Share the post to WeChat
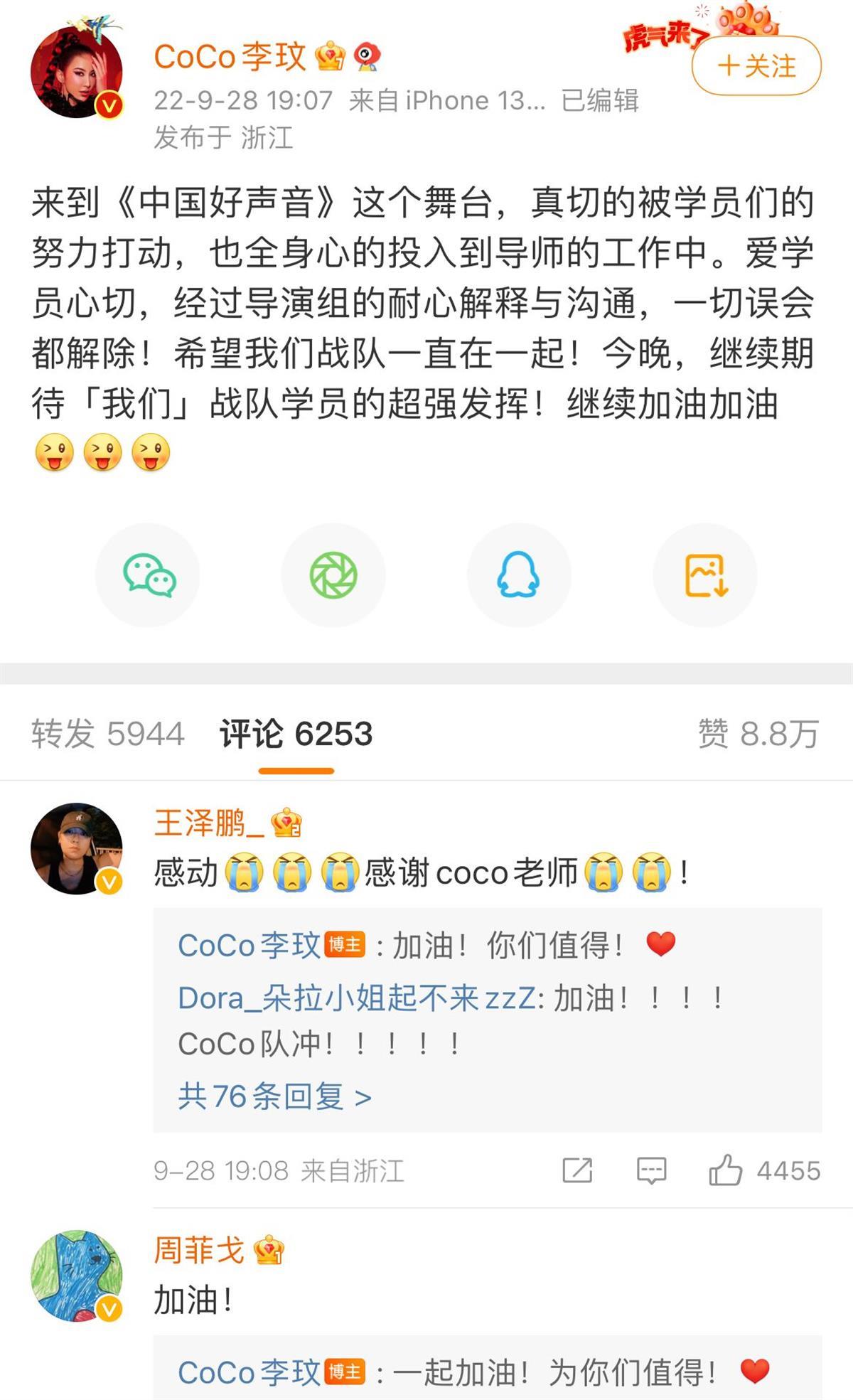This screenshot has height=1400, width=853. (x=148, y=575)
